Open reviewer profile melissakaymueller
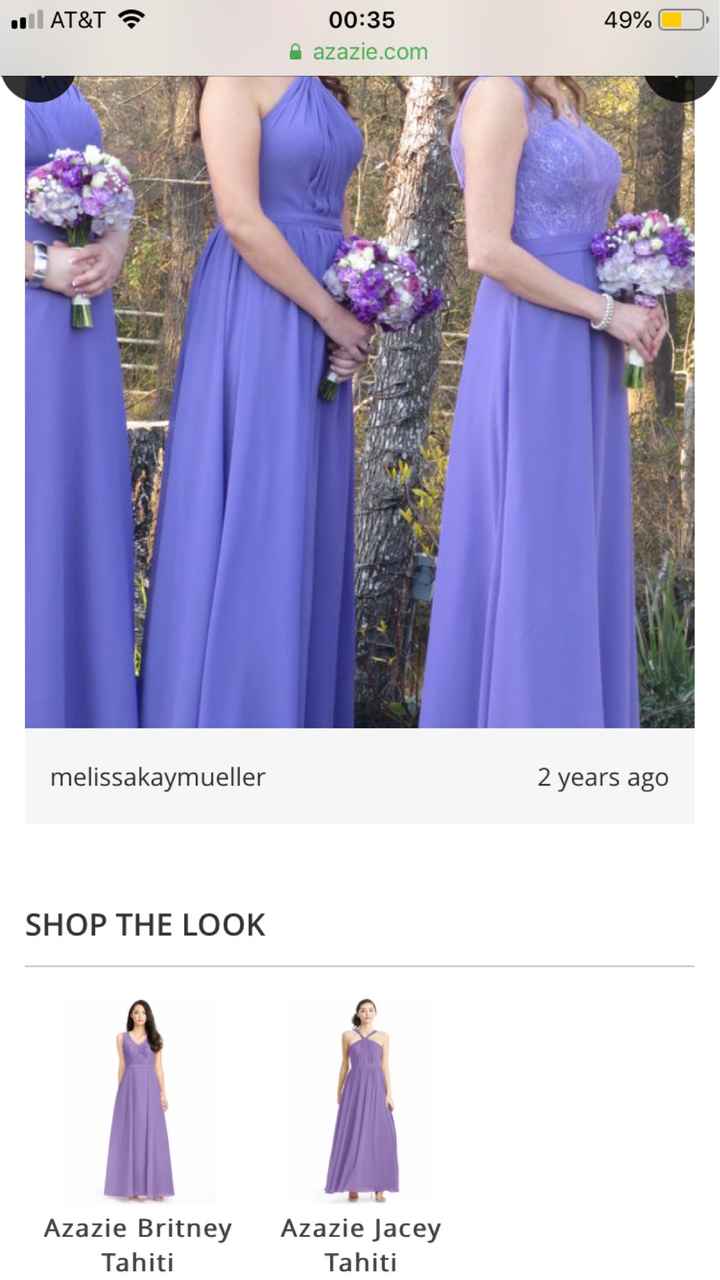This screenshot has height=1280, width=720. (x=158, y=776)
